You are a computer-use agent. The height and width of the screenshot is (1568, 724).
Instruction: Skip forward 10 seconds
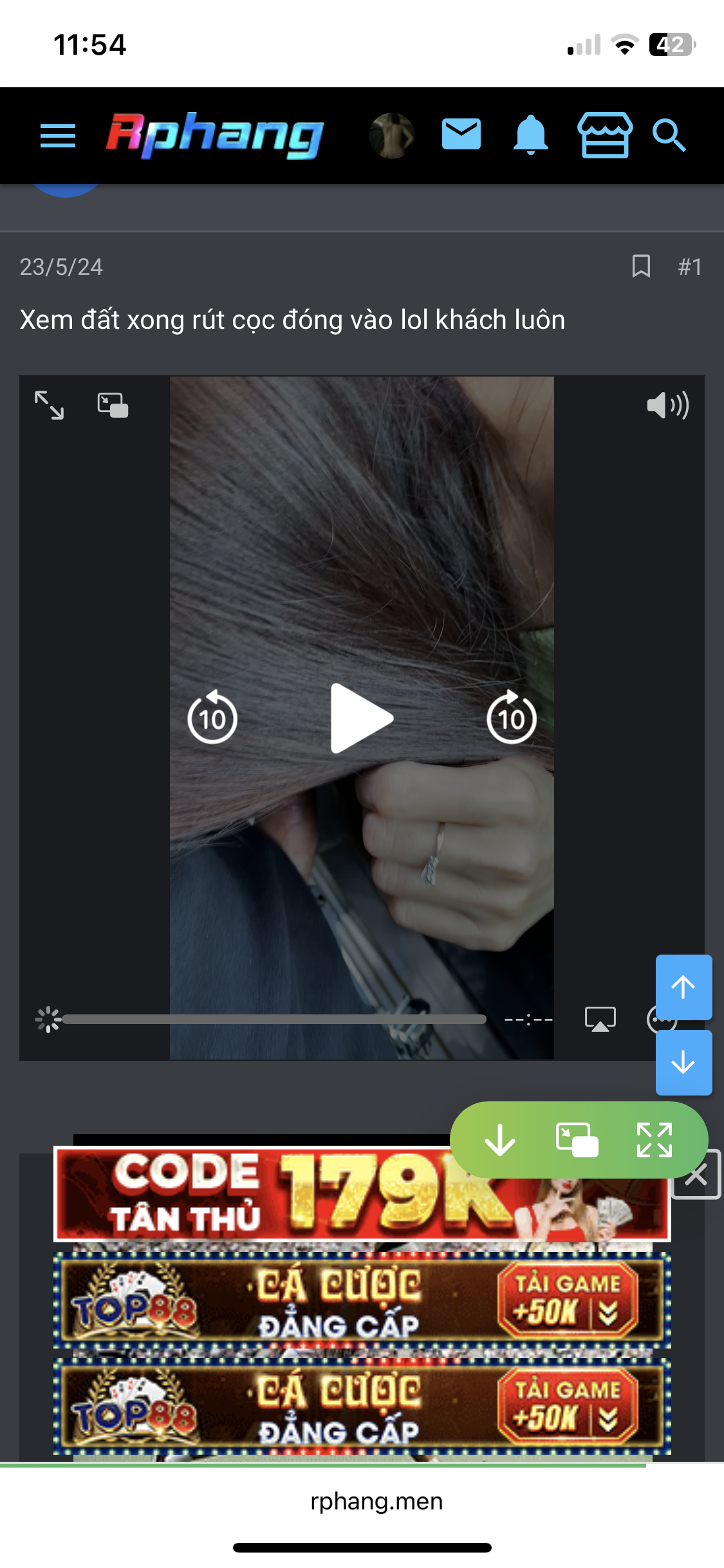[512, 718]
